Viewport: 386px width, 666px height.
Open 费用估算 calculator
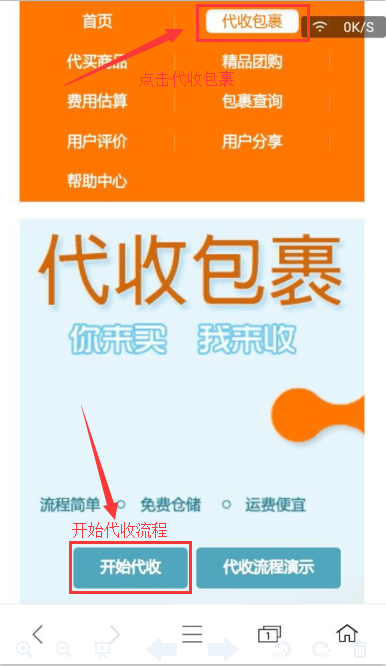point(97,101)
